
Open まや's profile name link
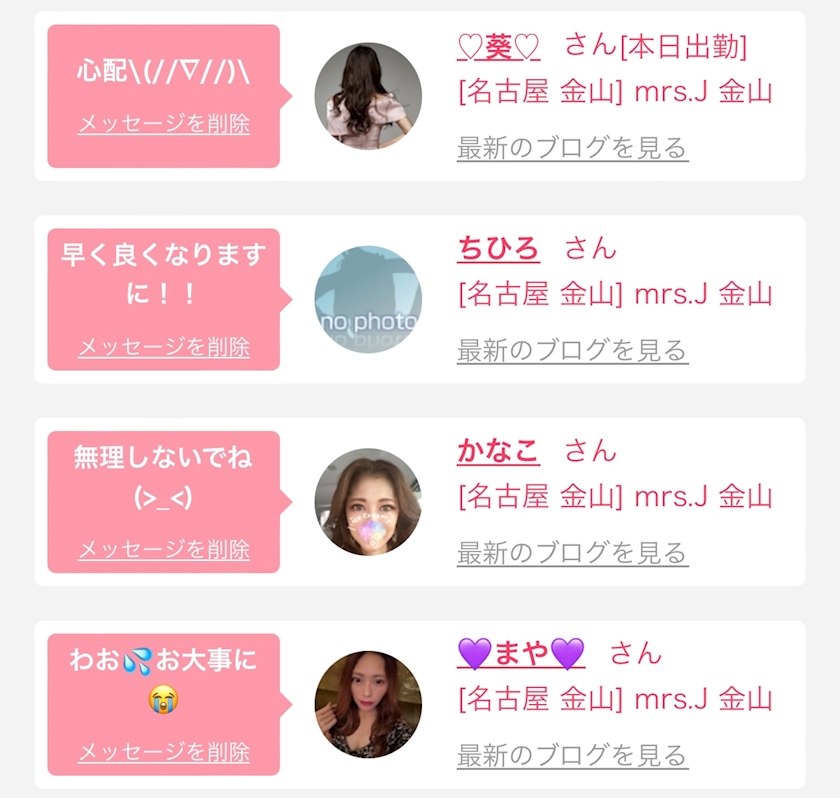(x=520, y=654)
